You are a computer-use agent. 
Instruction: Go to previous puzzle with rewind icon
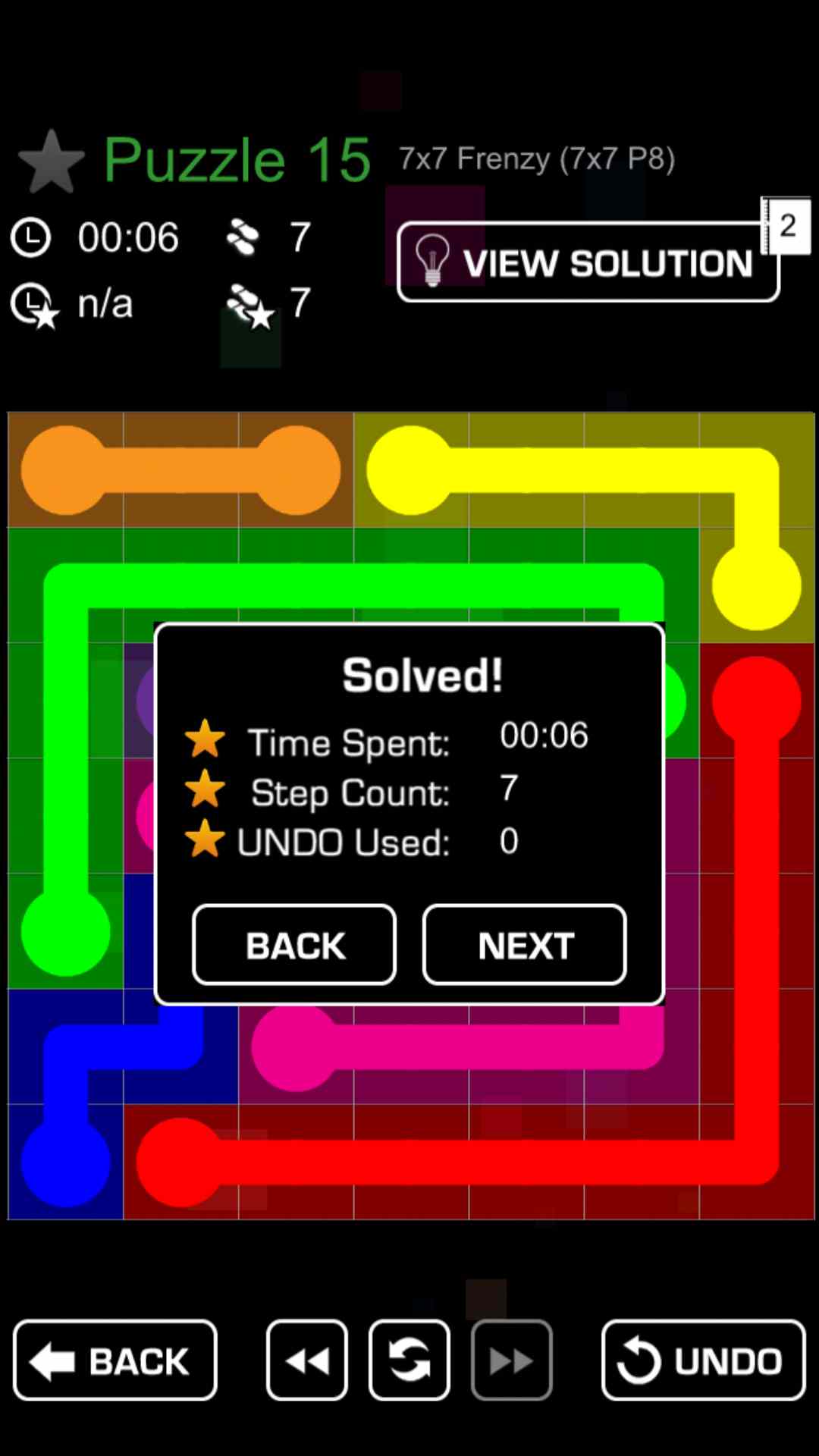[x=307, y=1360]
